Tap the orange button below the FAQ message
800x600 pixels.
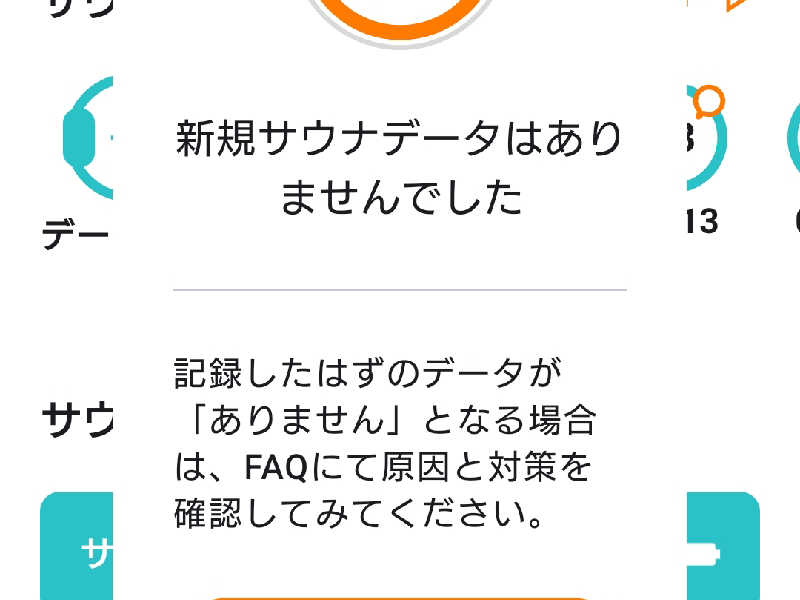click(x=400, y=596)
